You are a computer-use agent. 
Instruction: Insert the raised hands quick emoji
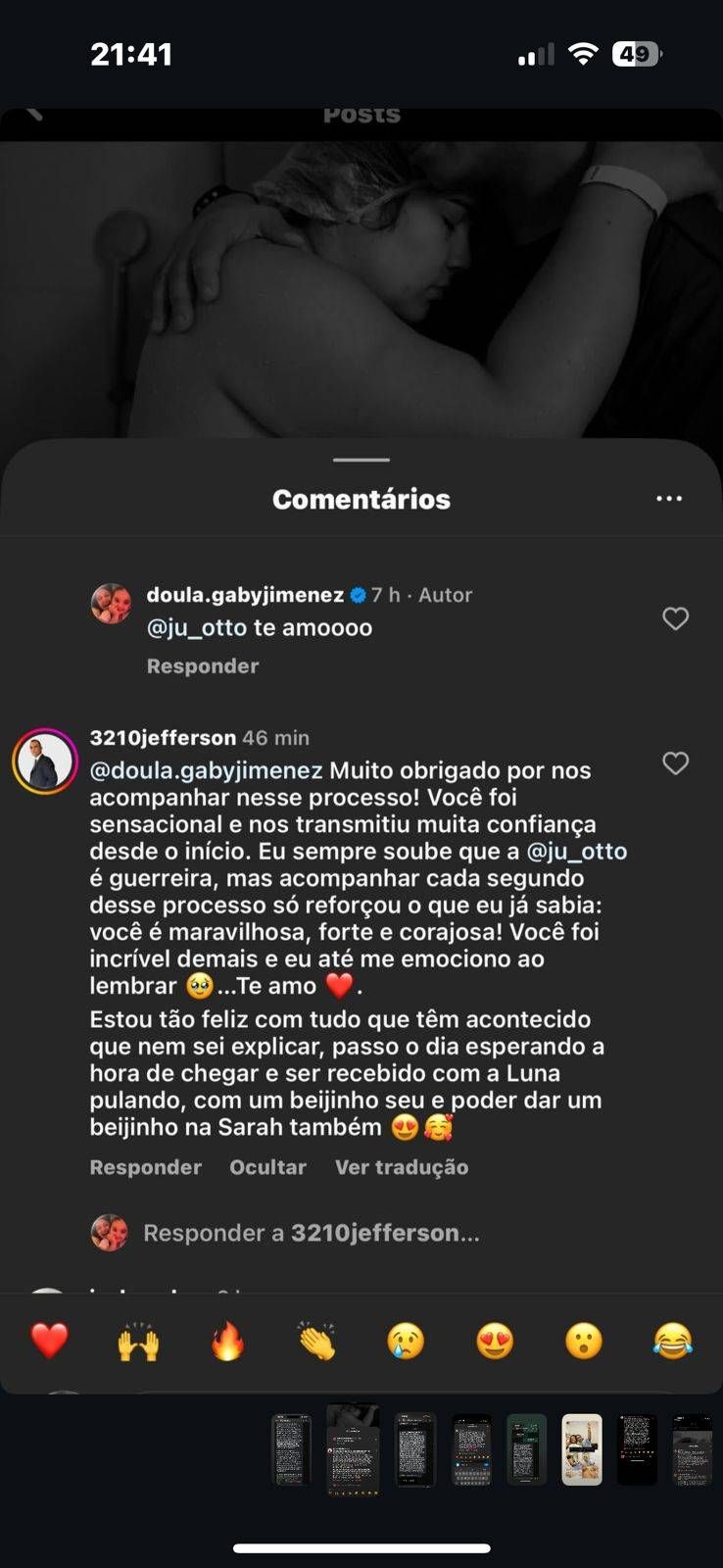[138, 1341]
